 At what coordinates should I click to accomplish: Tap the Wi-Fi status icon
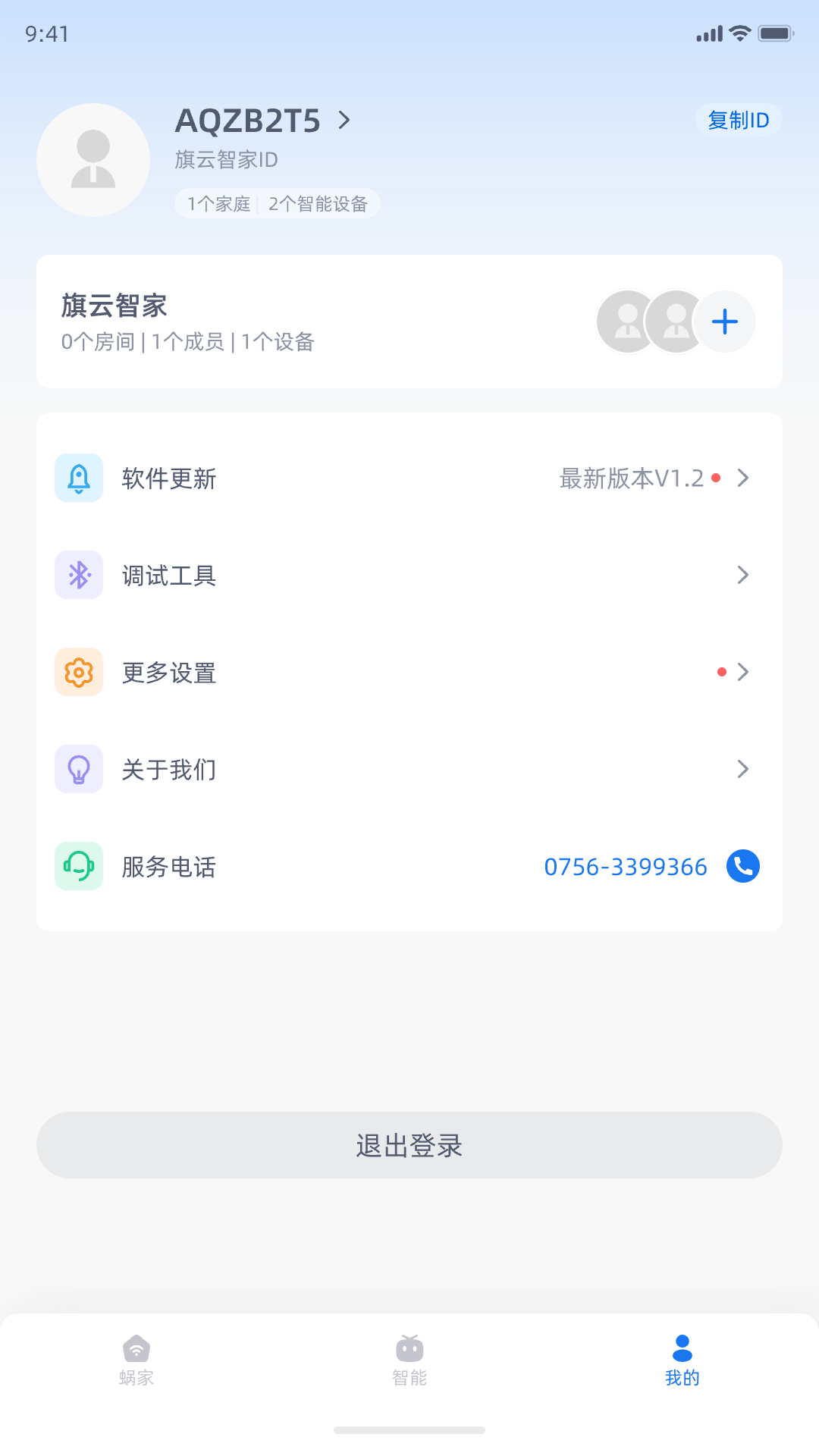pos(739,33)
